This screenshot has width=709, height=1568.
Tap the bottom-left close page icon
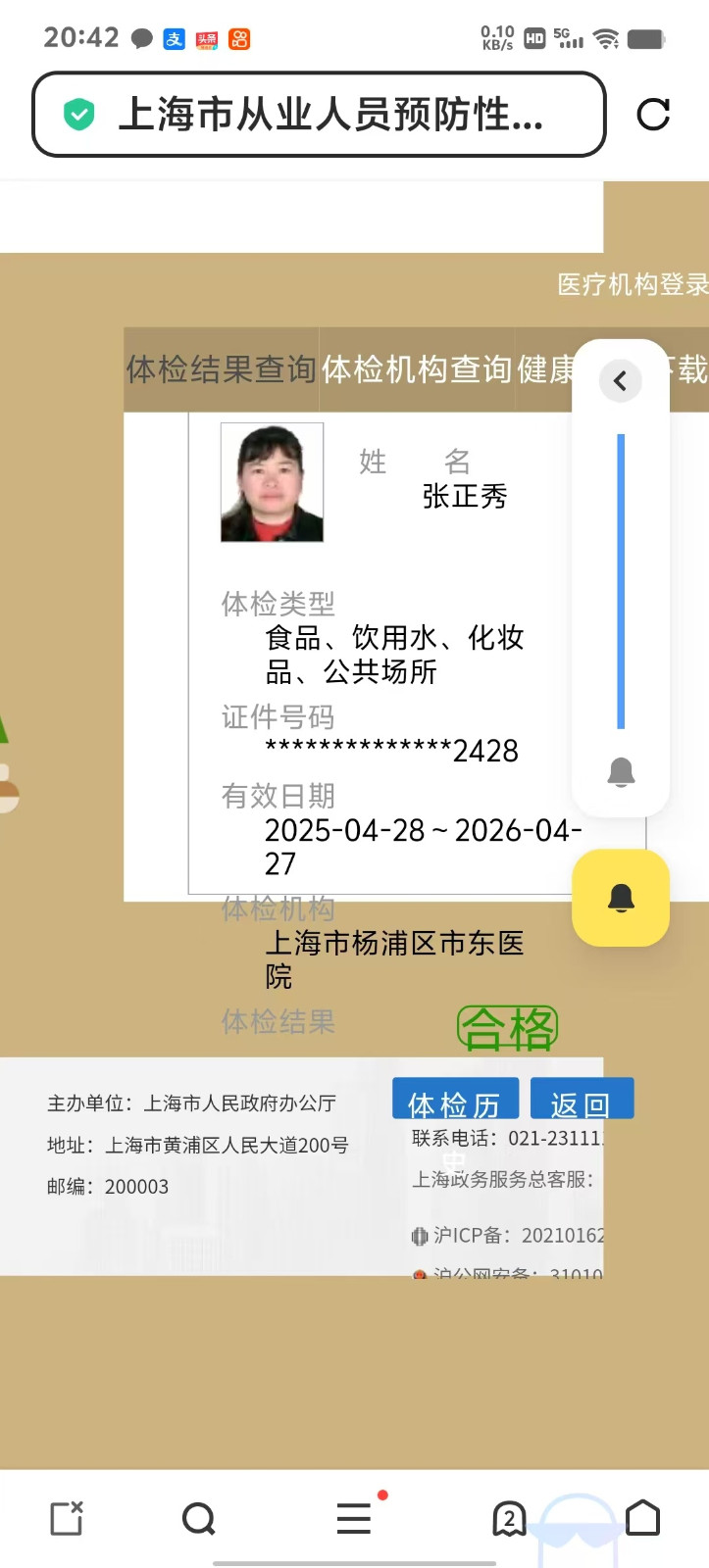(67, 1518)
